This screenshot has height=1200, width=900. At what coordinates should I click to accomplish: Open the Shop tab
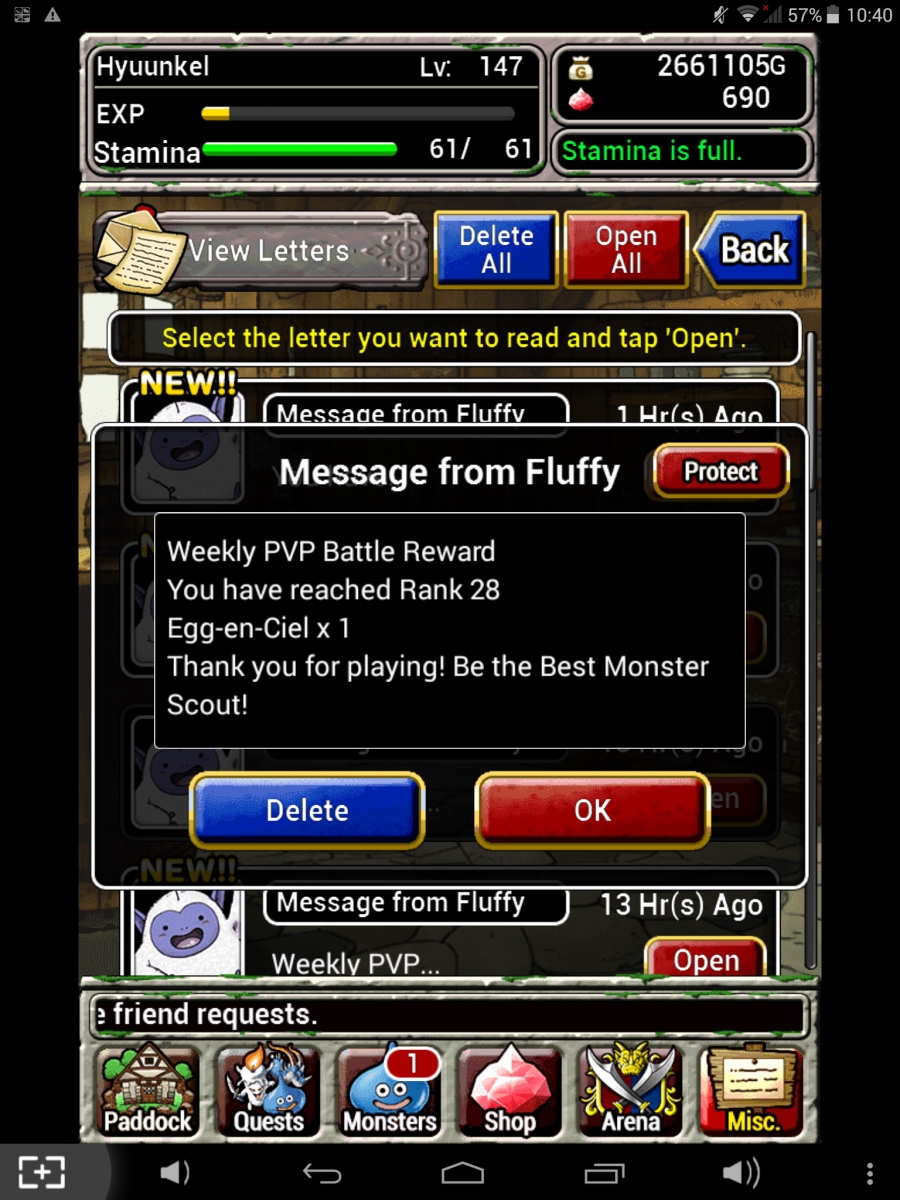click(510, 1090)
